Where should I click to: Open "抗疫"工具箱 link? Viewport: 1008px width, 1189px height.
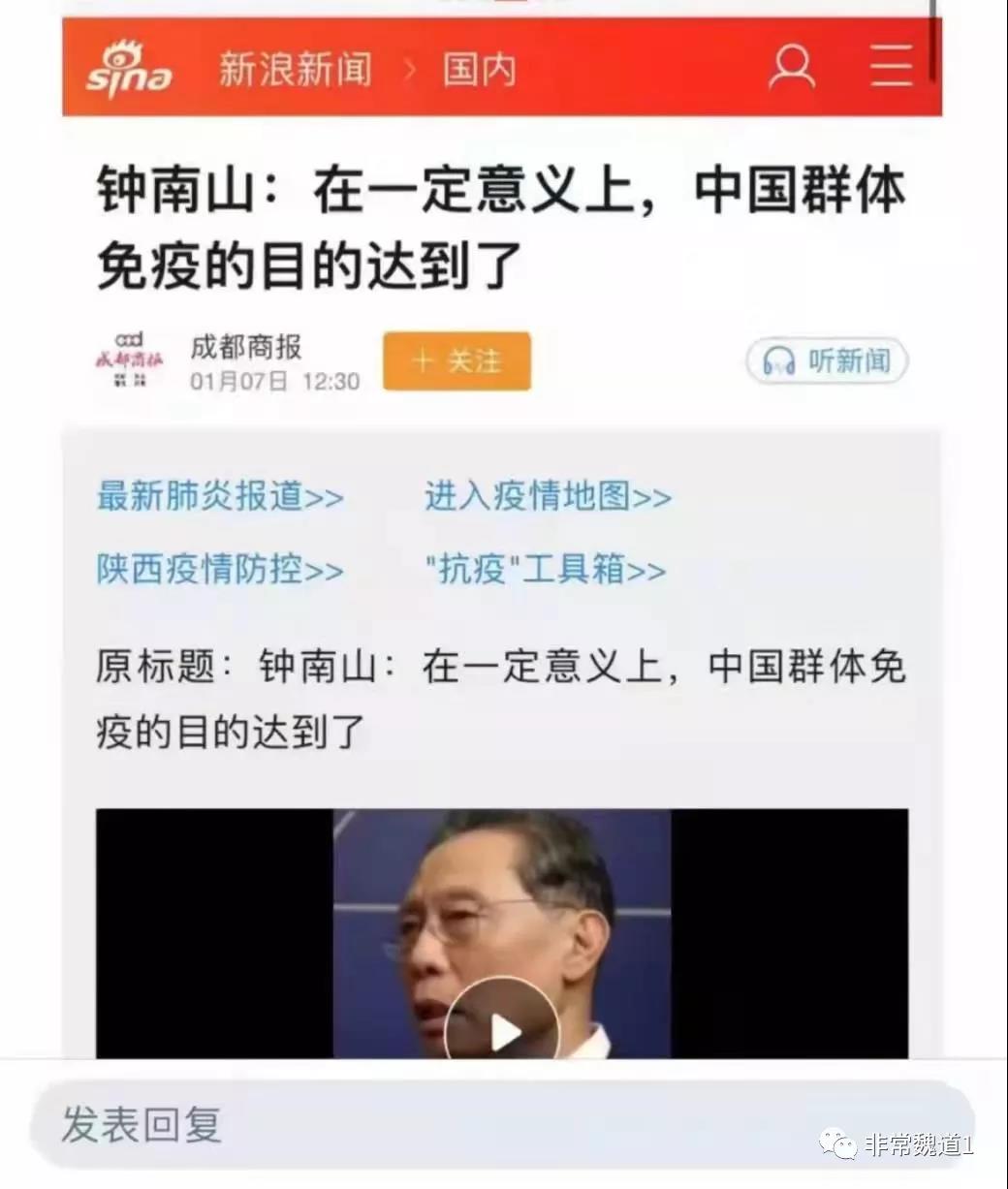[546, 569]
